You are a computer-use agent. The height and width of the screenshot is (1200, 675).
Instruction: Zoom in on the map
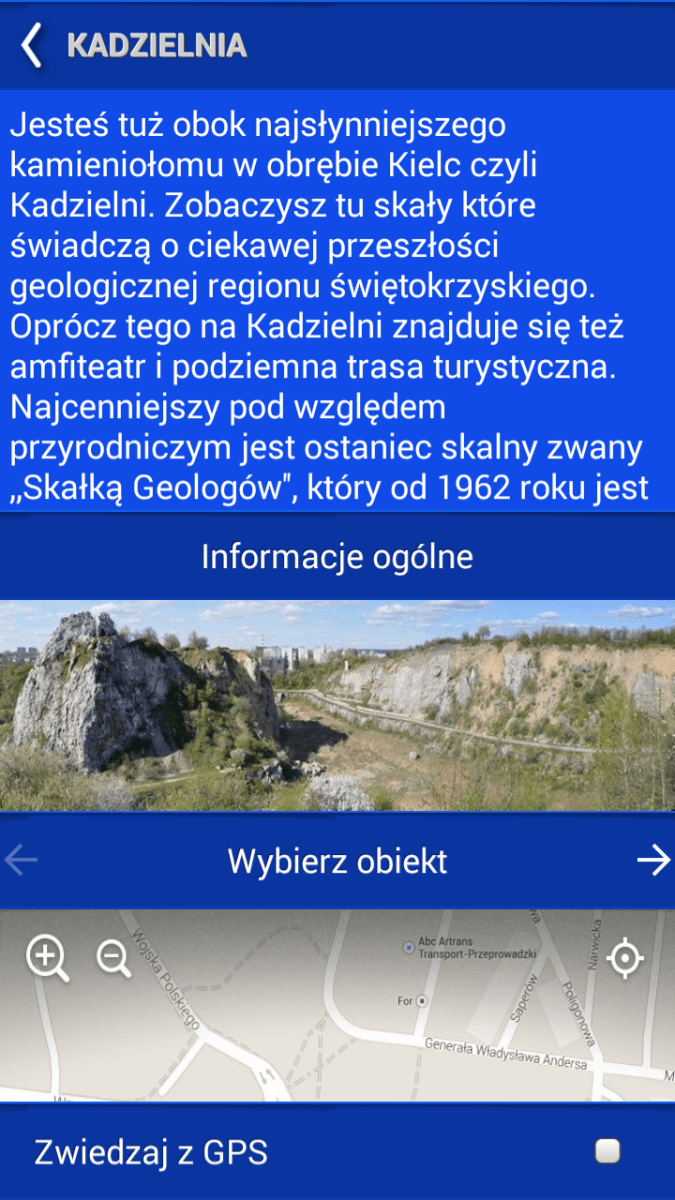pos(47,959)
